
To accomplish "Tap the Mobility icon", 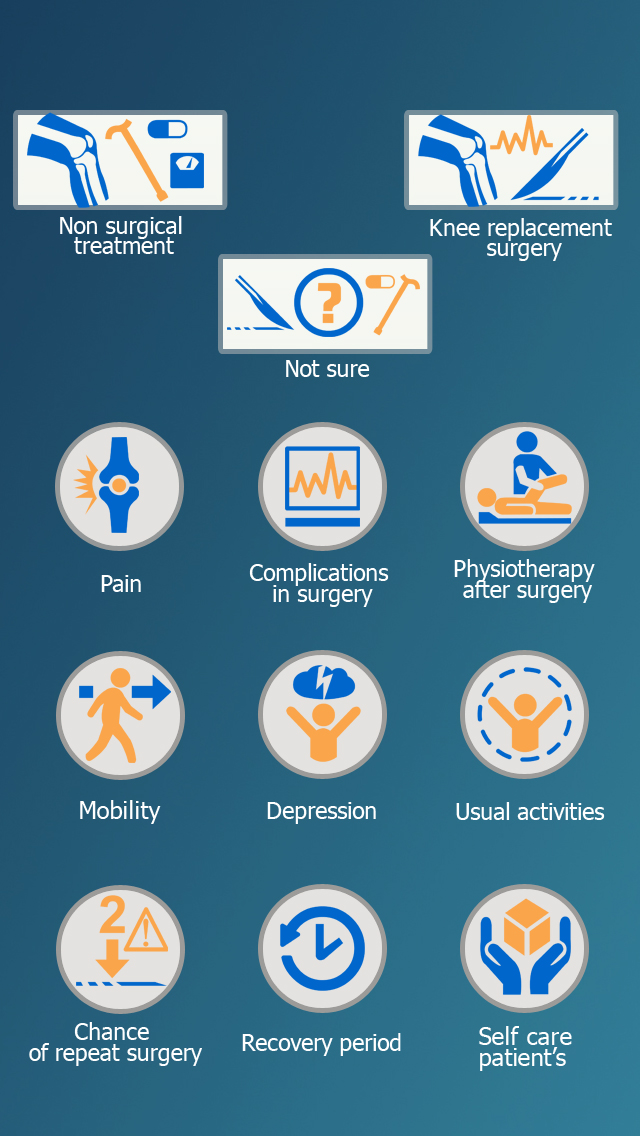I will [119, 715].
